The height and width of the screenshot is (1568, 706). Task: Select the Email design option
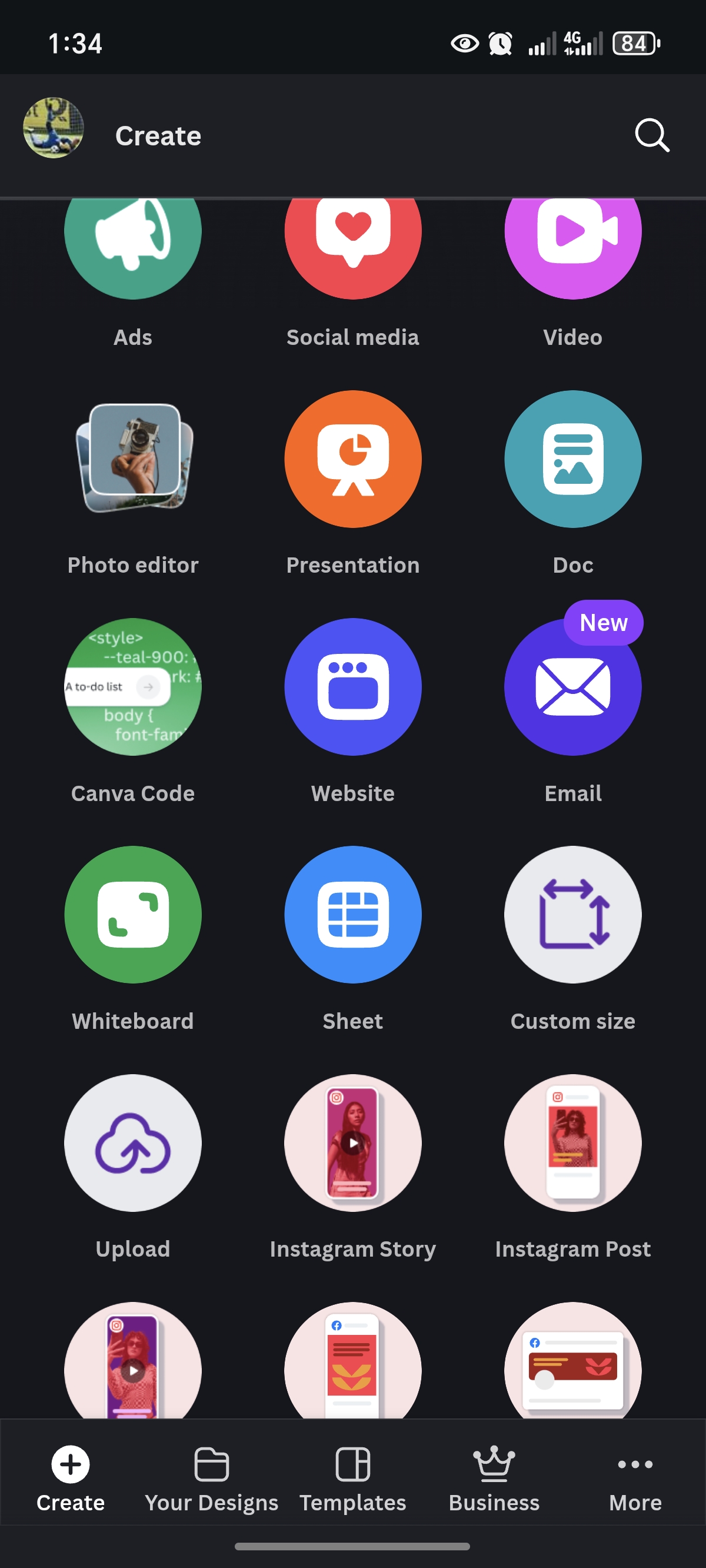tap(572, 687)
